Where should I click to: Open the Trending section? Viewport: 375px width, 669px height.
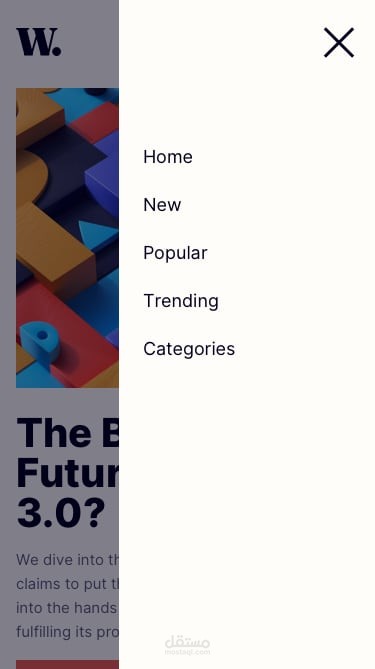[x=181, y=301]
